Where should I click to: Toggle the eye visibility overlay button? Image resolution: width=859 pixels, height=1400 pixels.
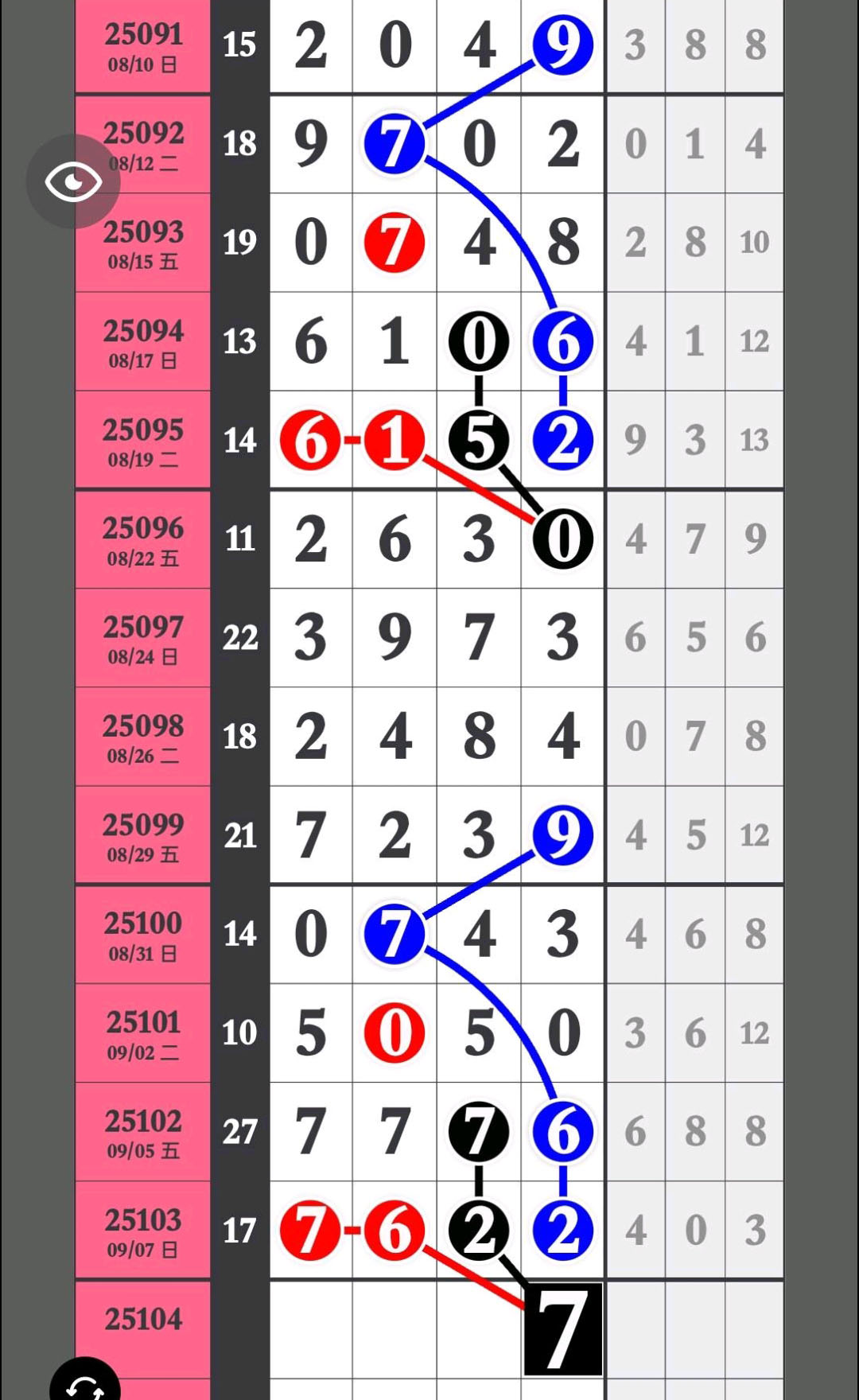[73, 181]
